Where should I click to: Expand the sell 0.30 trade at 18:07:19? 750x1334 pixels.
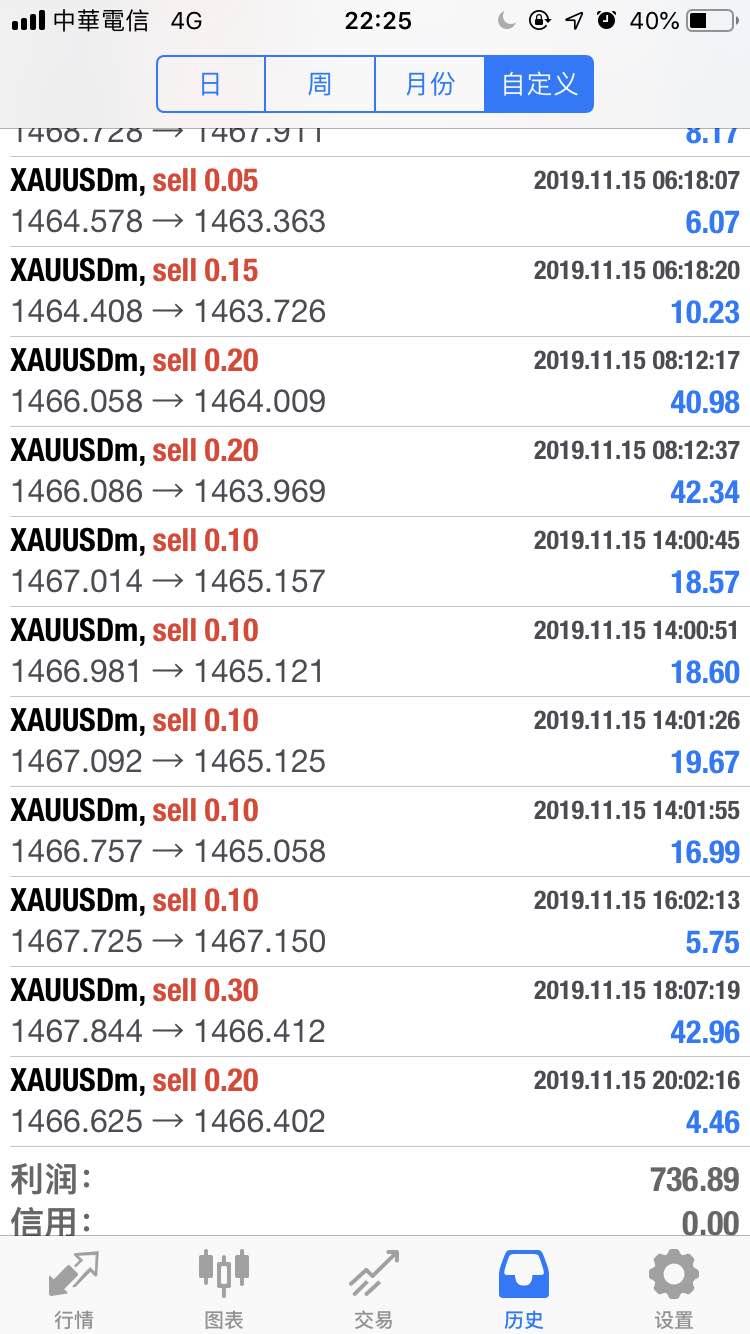coord(375,1012)
